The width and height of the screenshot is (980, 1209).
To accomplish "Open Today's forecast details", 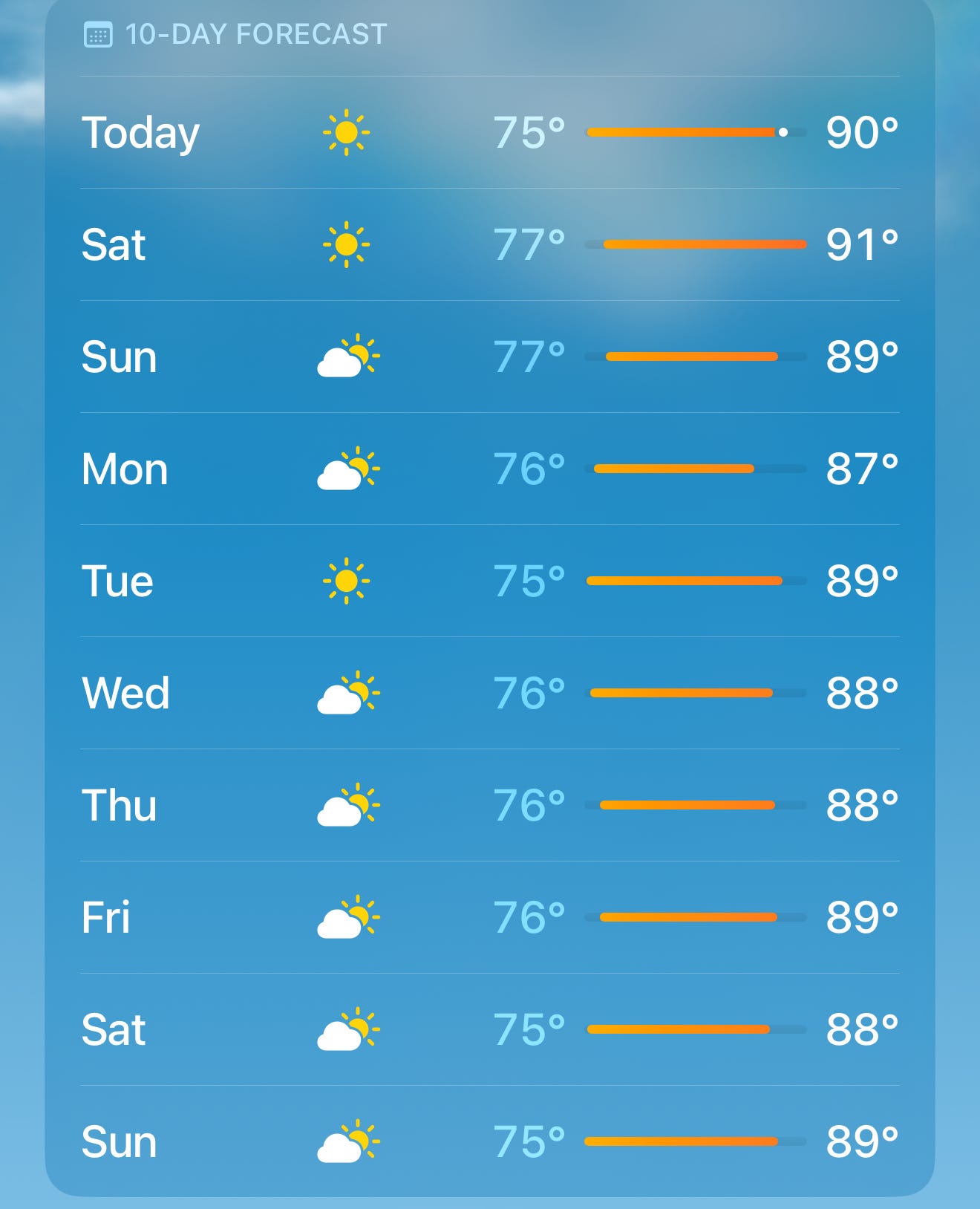I will coord(490,132).
